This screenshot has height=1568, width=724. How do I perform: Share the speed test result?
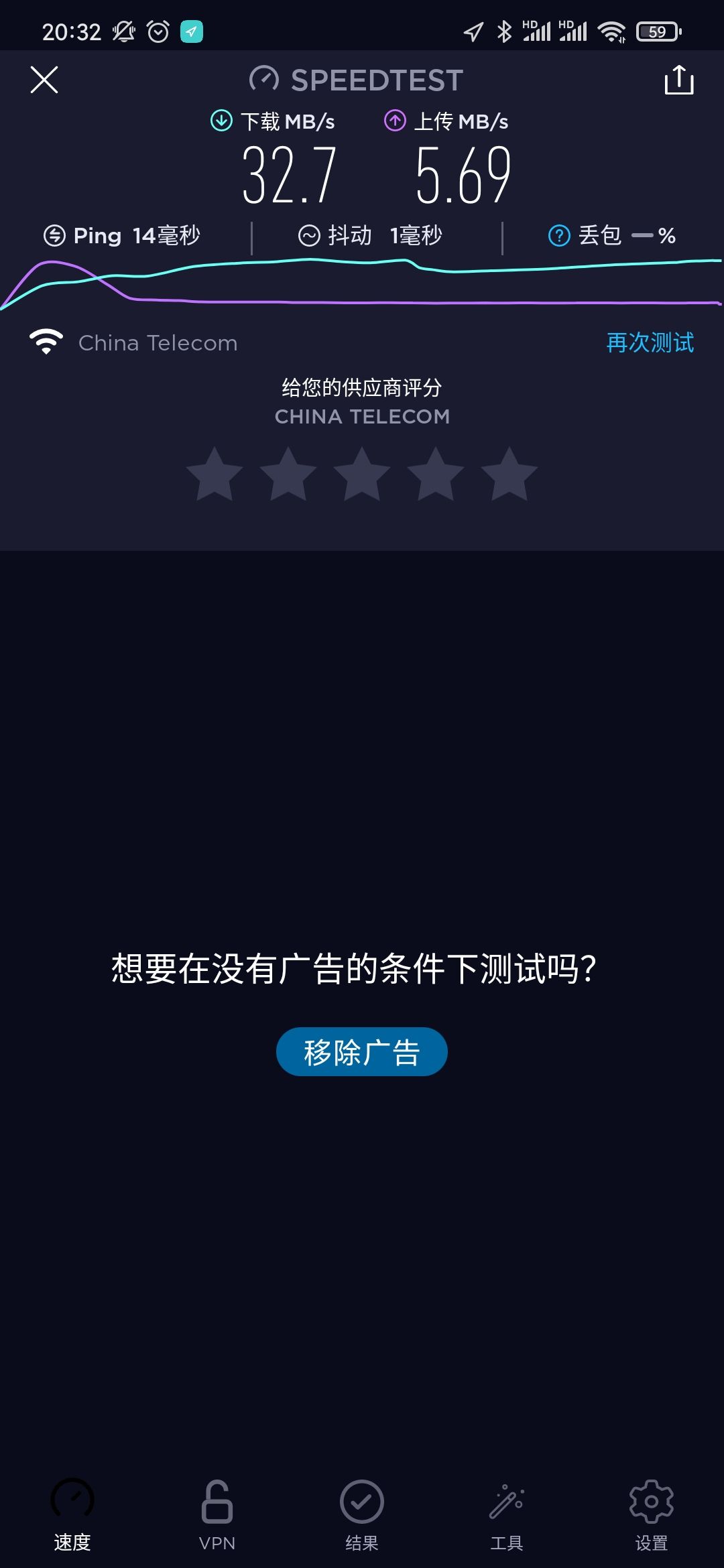click(678, 80)
